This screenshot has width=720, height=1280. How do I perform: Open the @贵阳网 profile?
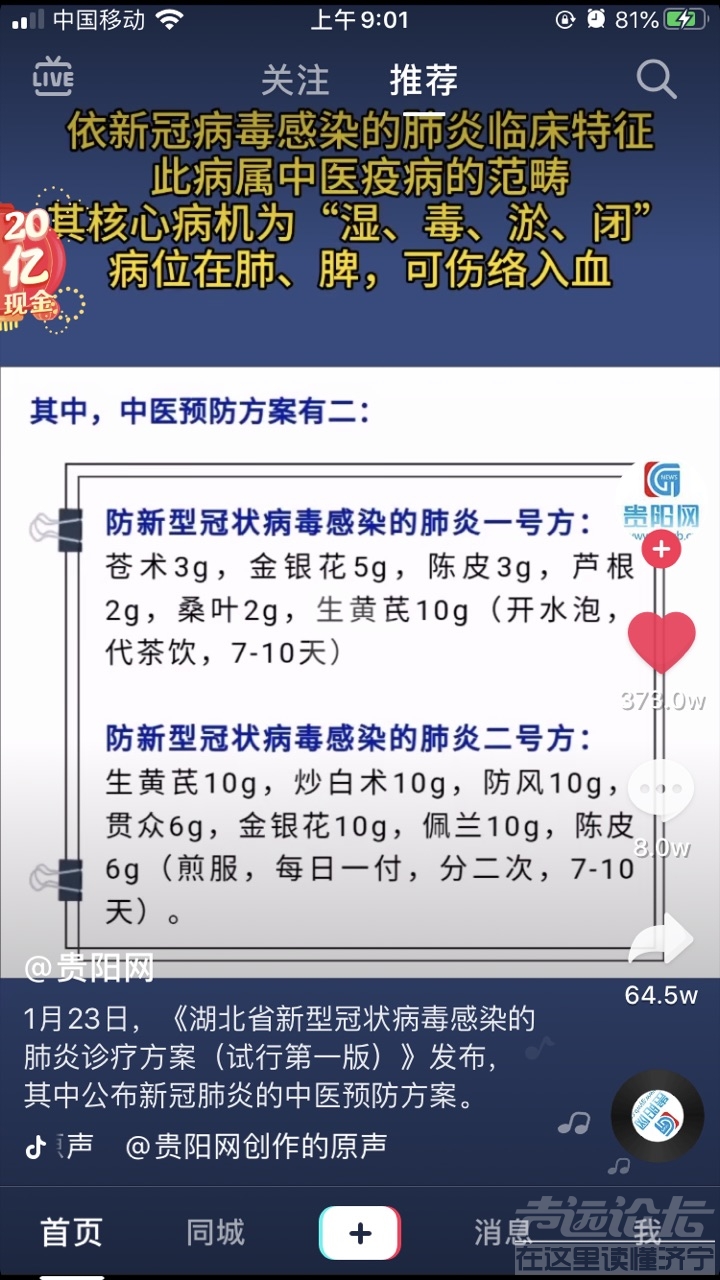click(x=90, y=968)
